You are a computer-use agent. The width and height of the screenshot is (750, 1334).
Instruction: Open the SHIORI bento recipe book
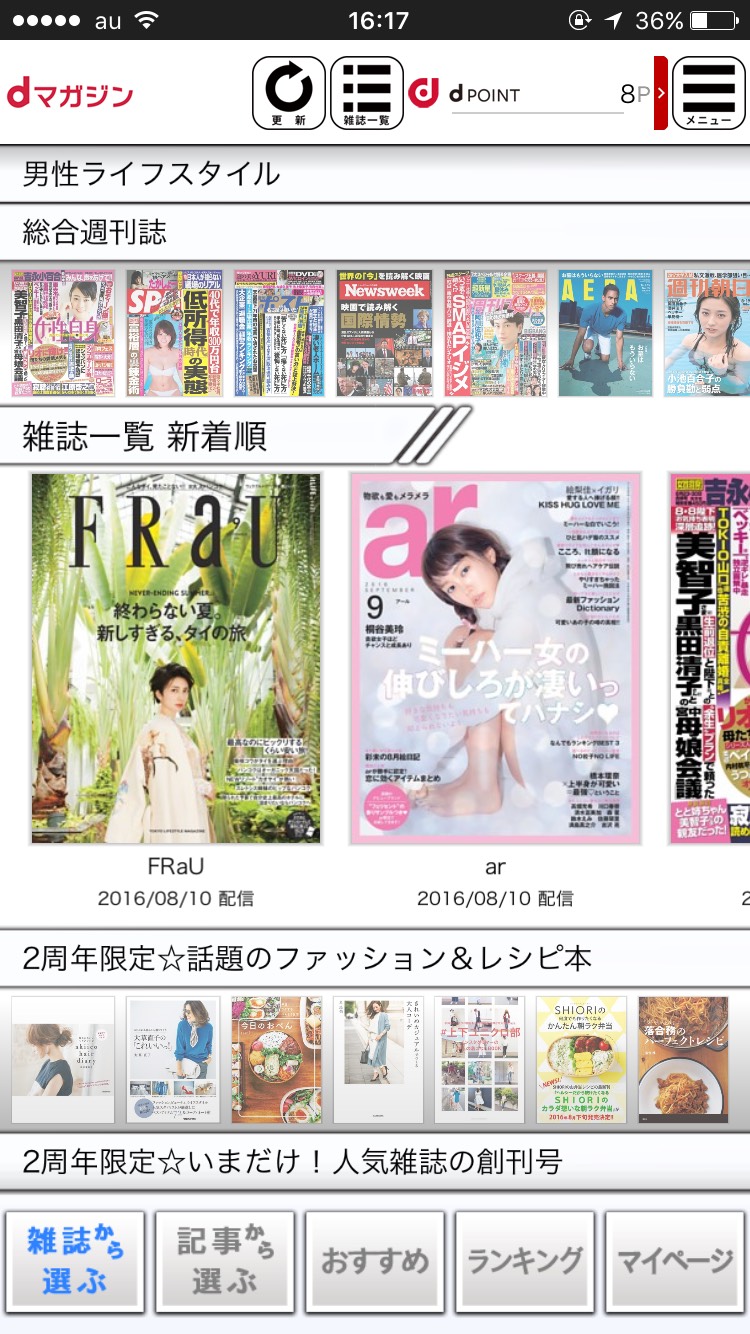click(x=581, y=1059)
